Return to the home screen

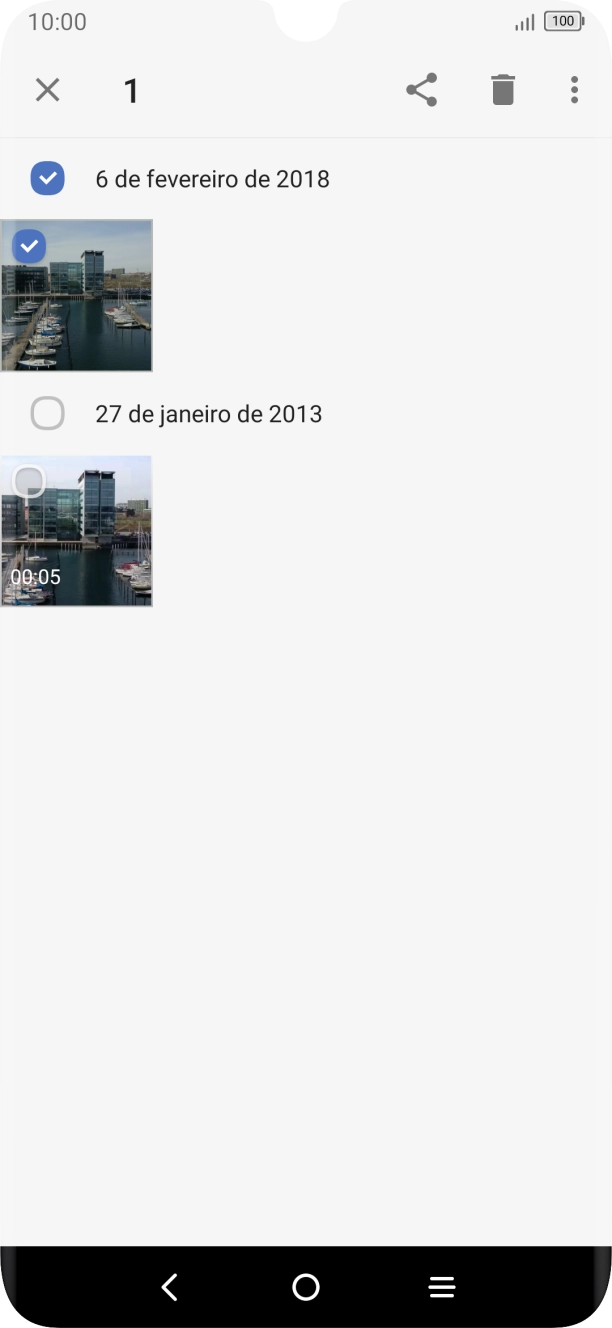pyautogui.click(x=306, y=1287)
